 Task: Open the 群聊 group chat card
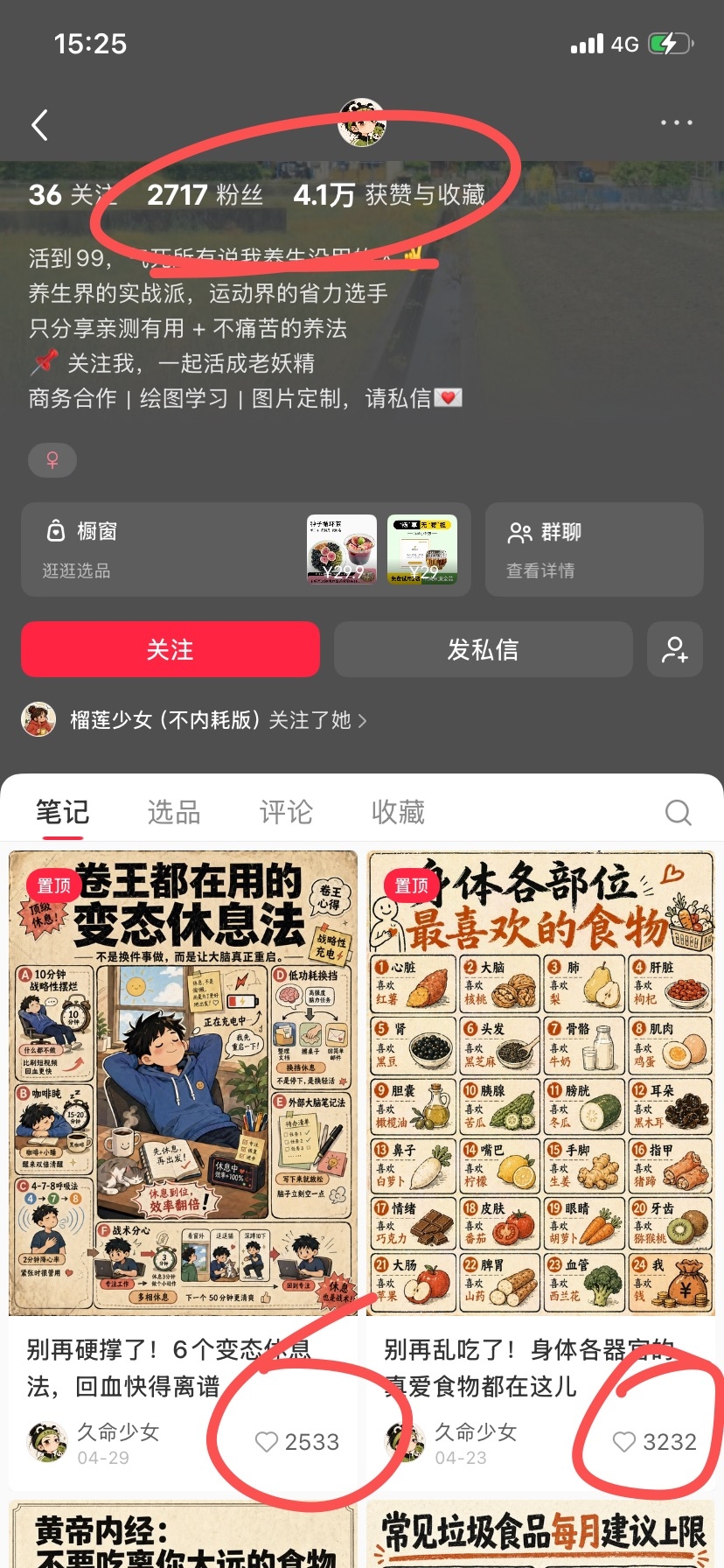pyautogui.click(x=595, y=549)
